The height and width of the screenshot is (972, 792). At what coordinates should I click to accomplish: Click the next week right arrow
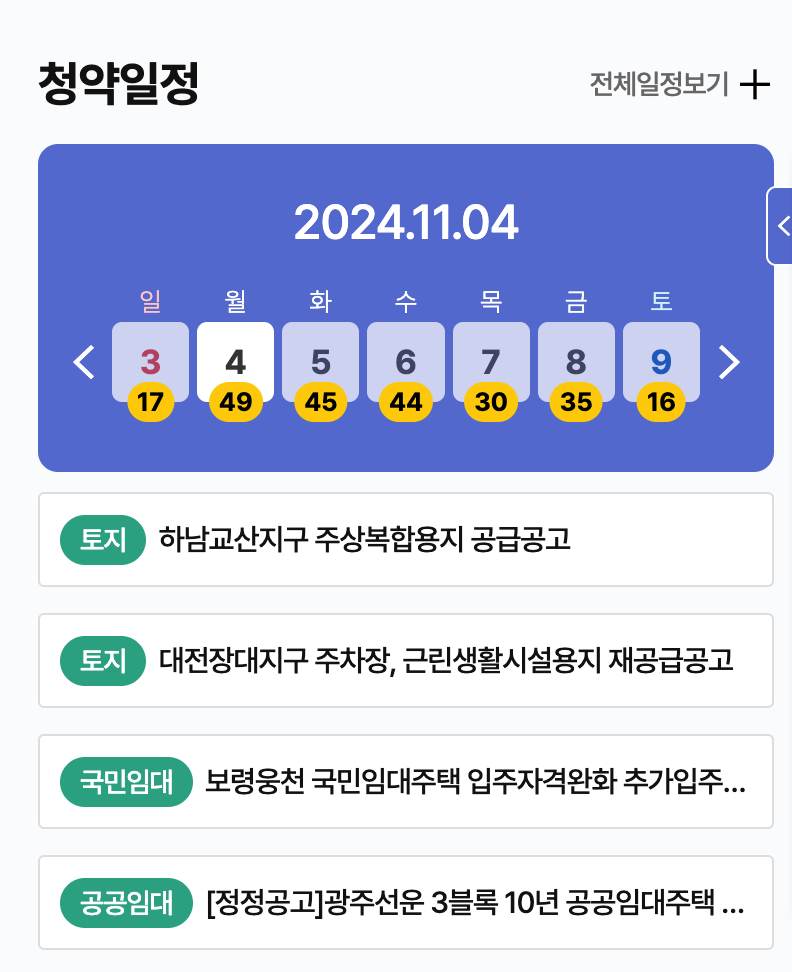pyautogui.click(x=729, y=362)
